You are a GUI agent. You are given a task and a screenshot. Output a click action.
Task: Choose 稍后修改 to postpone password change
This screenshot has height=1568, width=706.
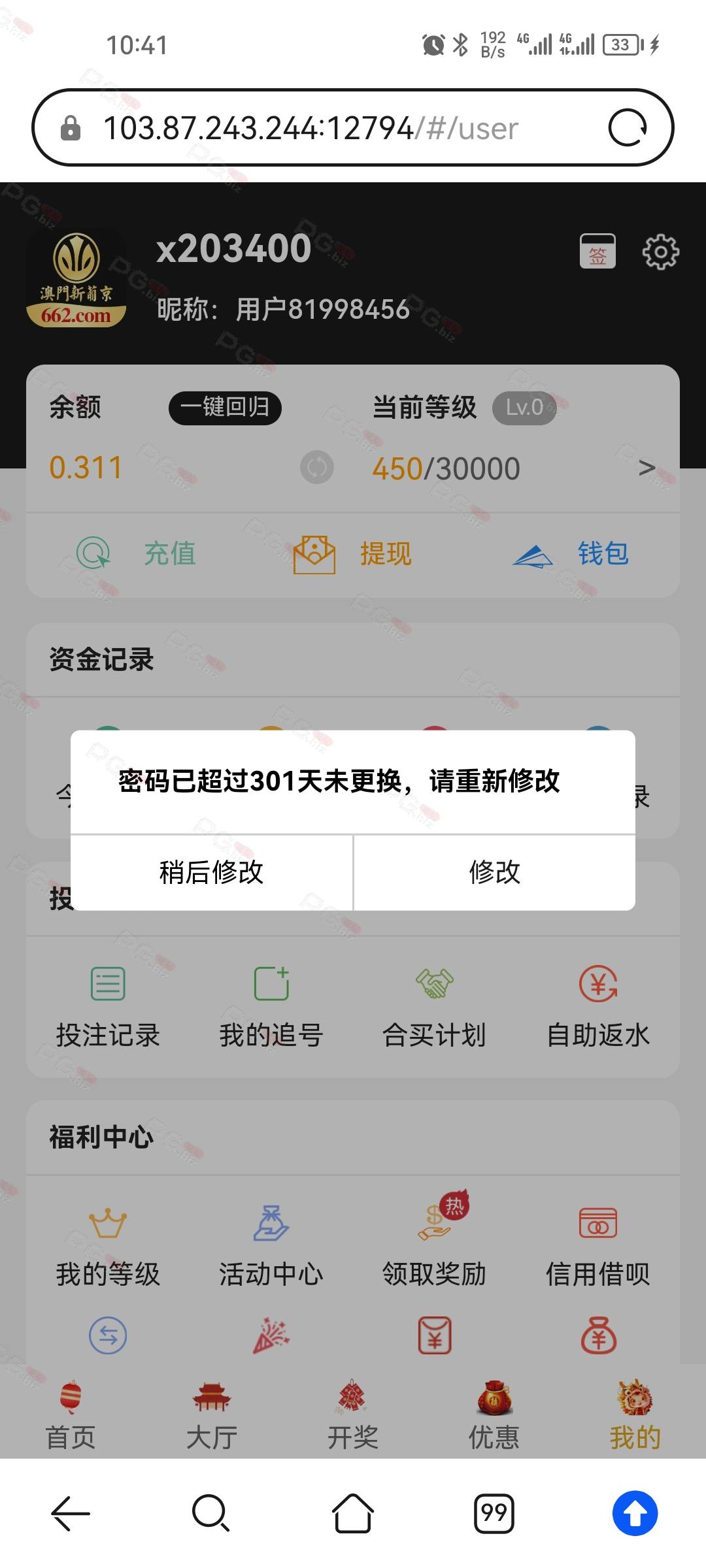tap(212, 872)
